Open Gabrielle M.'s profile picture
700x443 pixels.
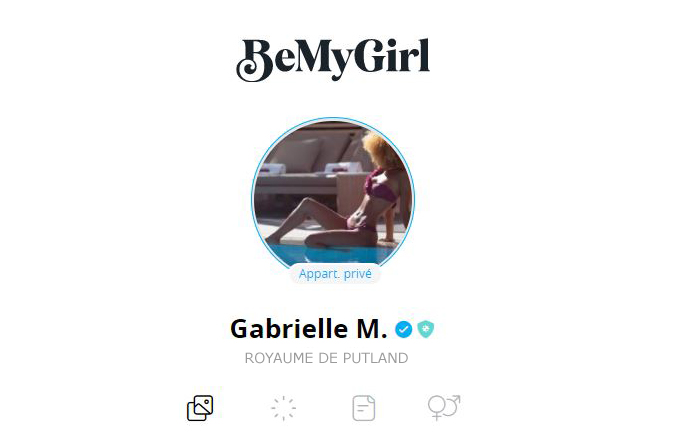(333, 197)
